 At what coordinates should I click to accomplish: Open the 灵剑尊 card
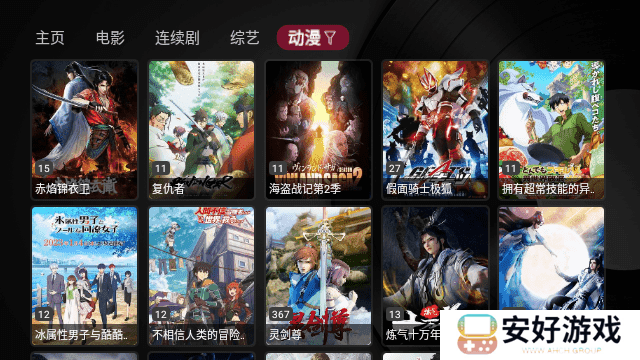click(x=318, y=276)
